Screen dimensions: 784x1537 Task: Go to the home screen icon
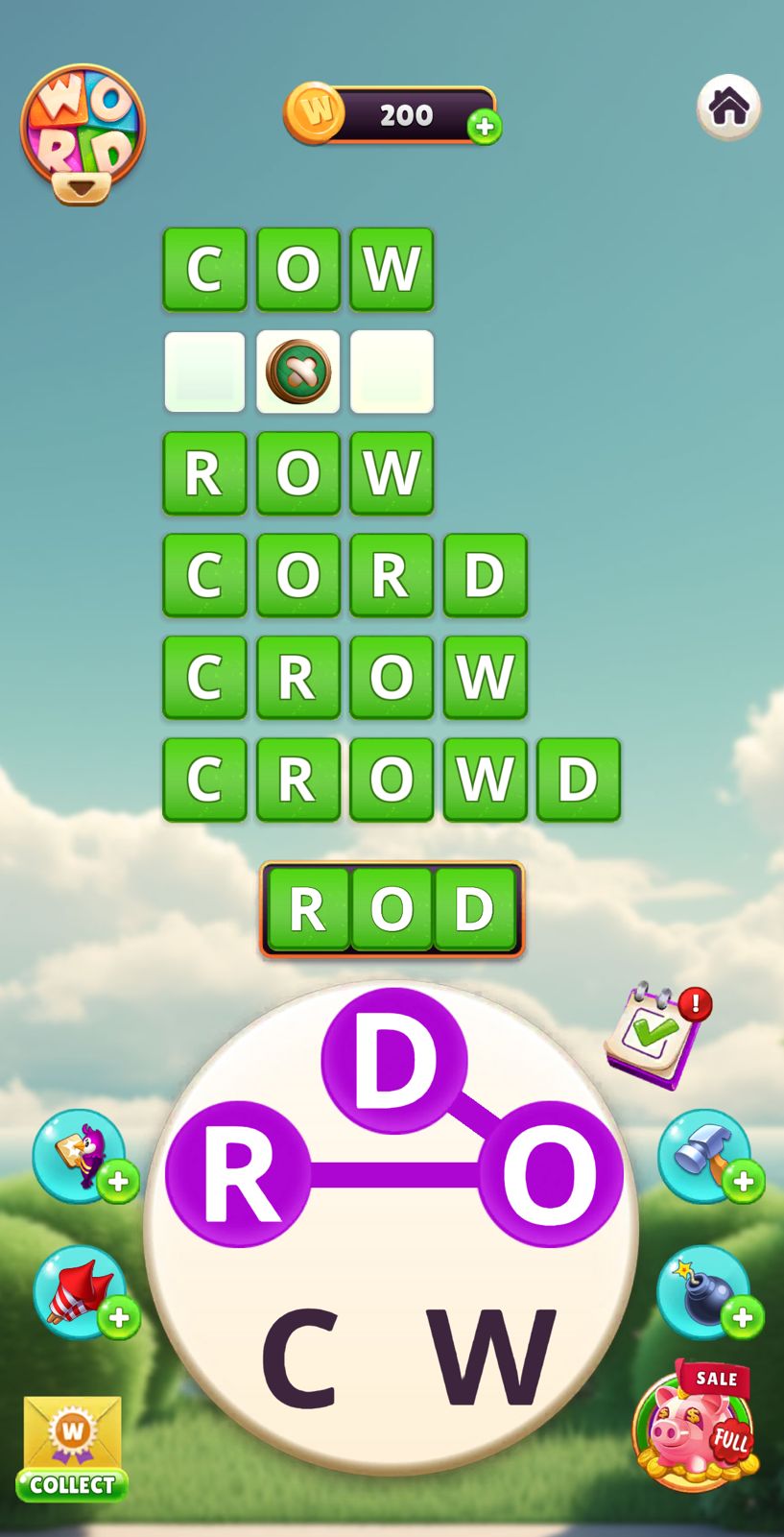pyautogui.click(x=728, y=107)
